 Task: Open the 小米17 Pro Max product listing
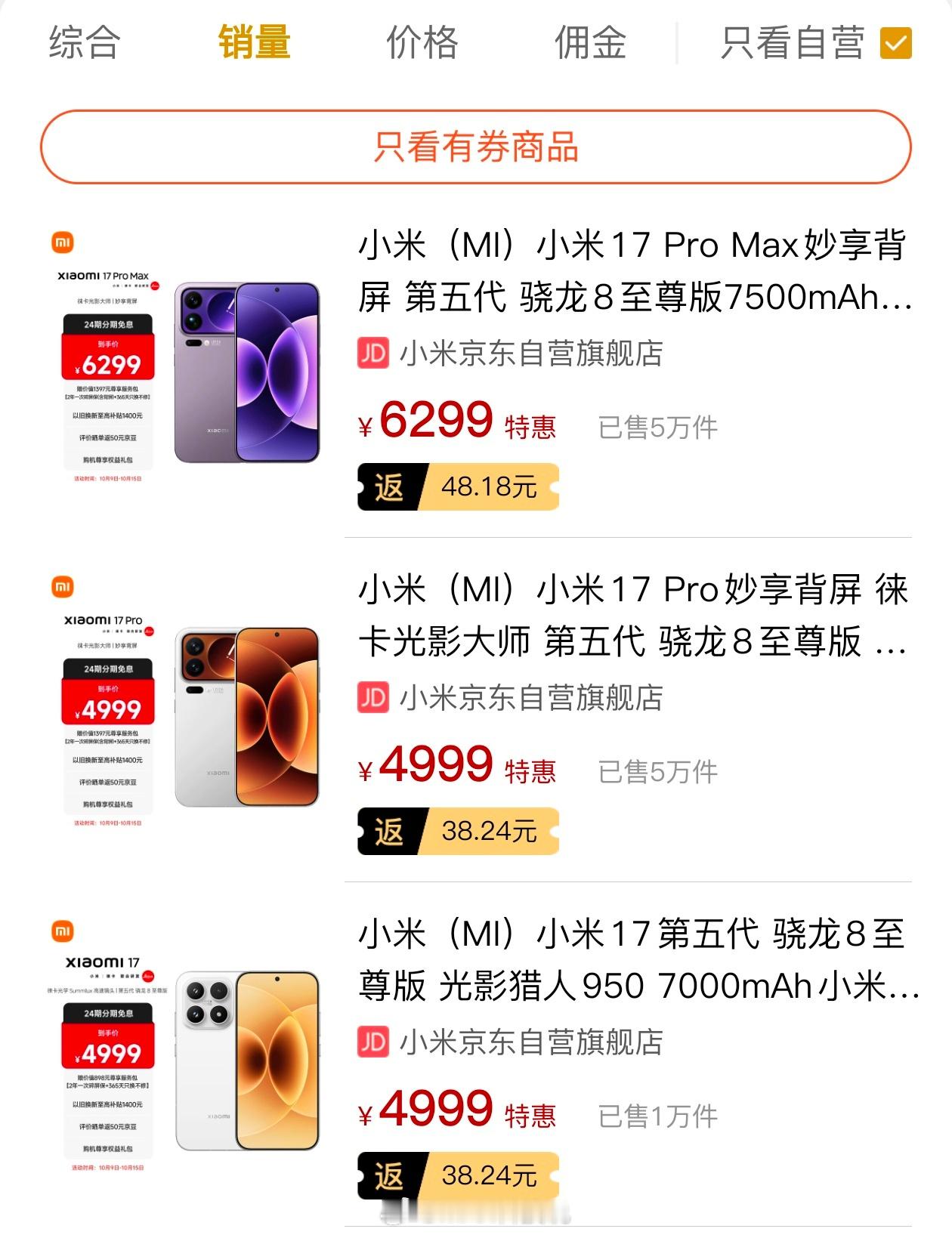click(633, 271)
